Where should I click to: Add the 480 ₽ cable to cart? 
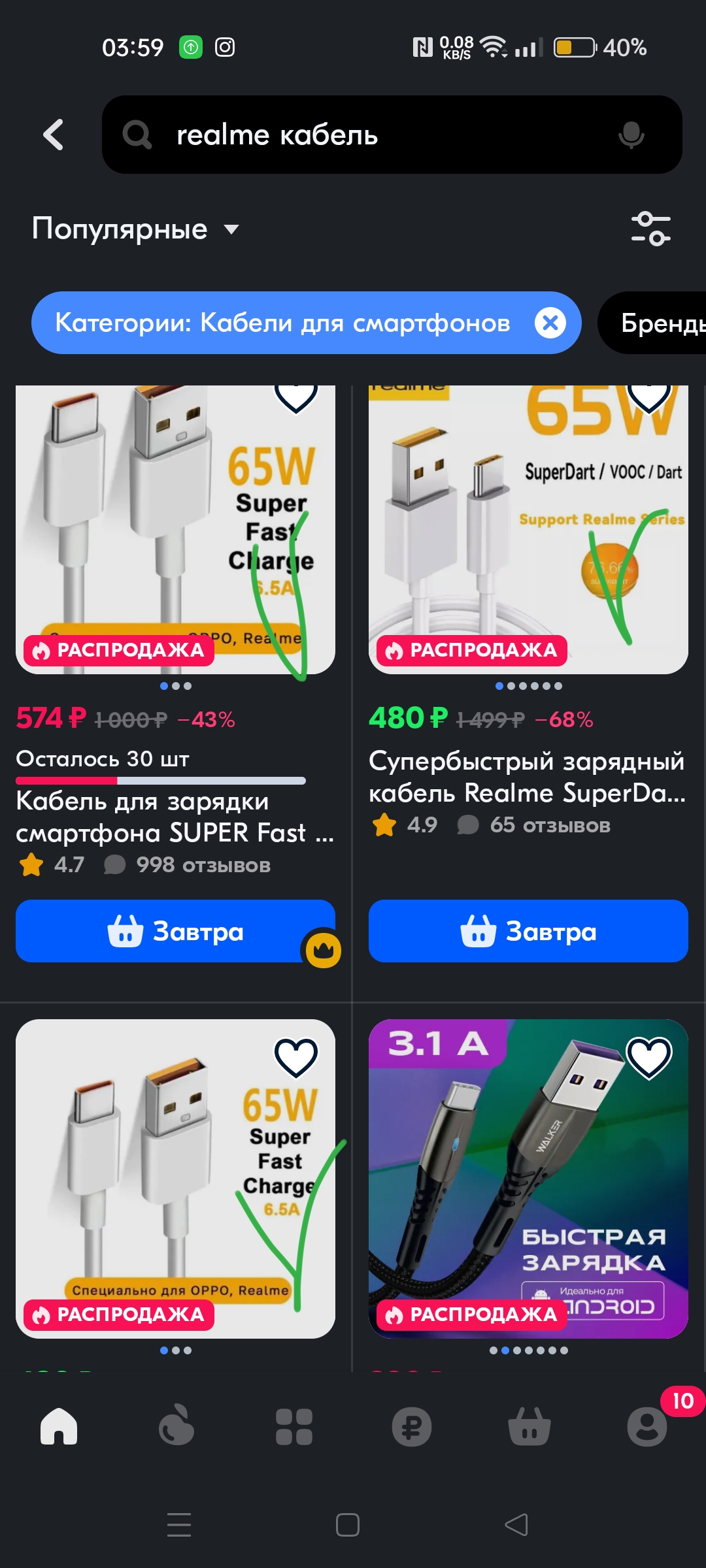pyautogui.click(x=528, y=931)
